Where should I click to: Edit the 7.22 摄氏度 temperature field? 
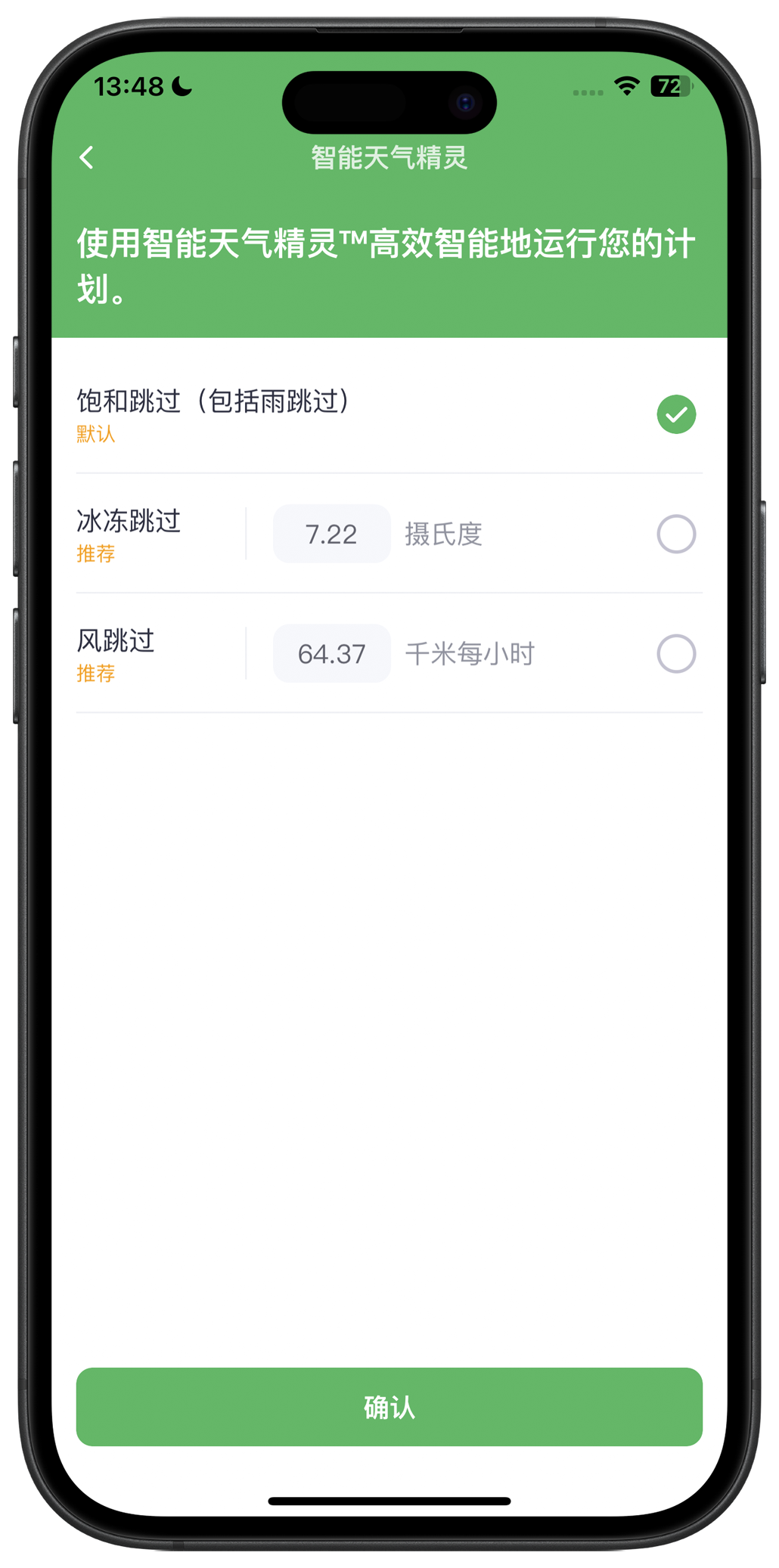pyautogui.click(x=331, y=534)
